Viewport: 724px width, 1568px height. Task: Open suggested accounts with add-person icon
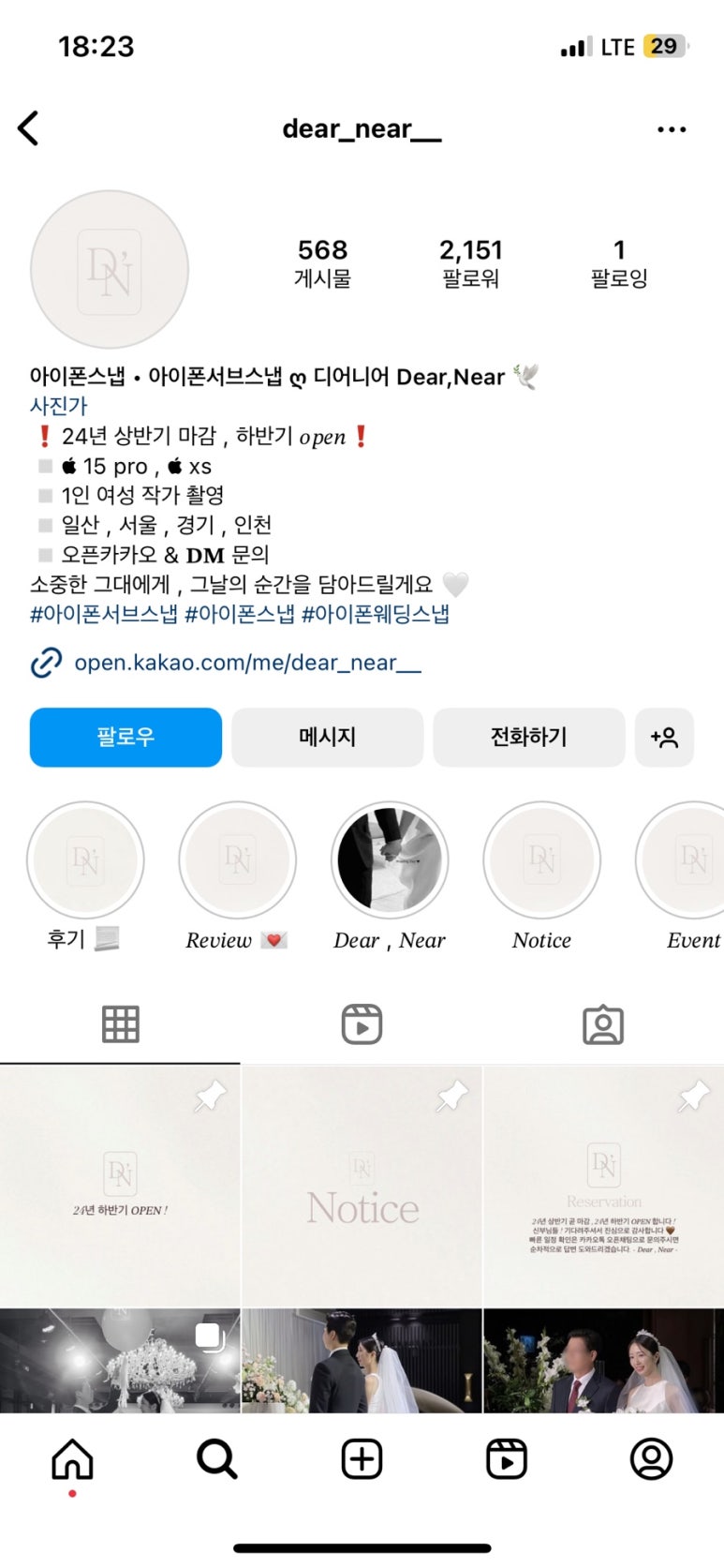pos(664,738)
